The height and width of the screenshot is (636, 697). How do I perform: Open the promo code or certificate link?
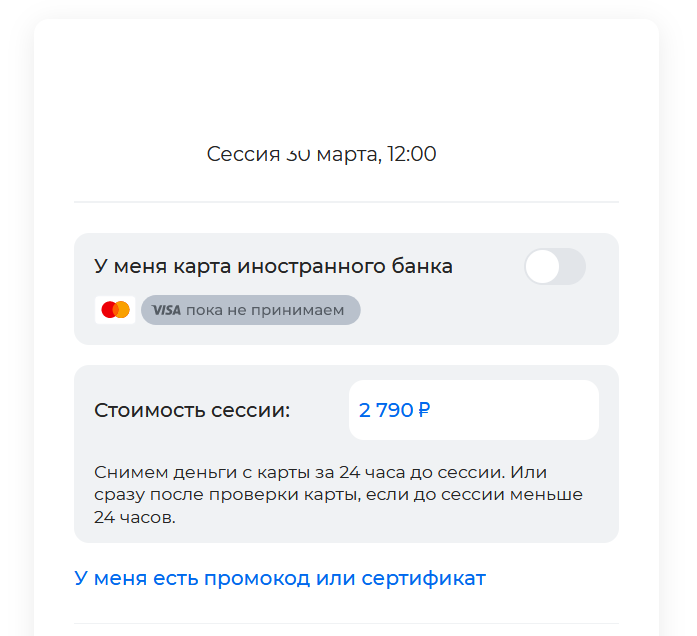point(280,579)
